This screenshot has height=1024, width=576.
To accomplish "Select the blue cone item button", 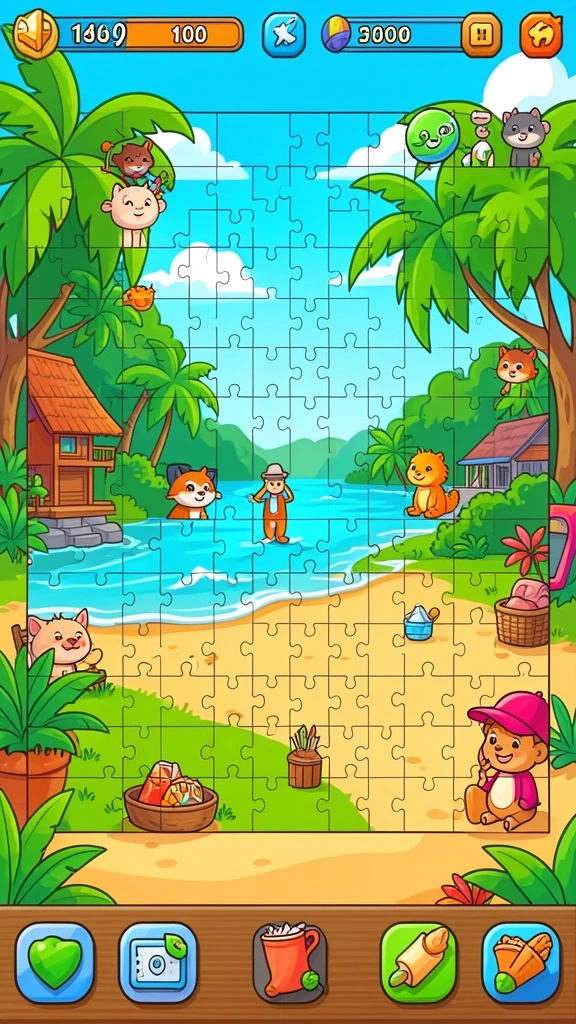I will [521, 963].
